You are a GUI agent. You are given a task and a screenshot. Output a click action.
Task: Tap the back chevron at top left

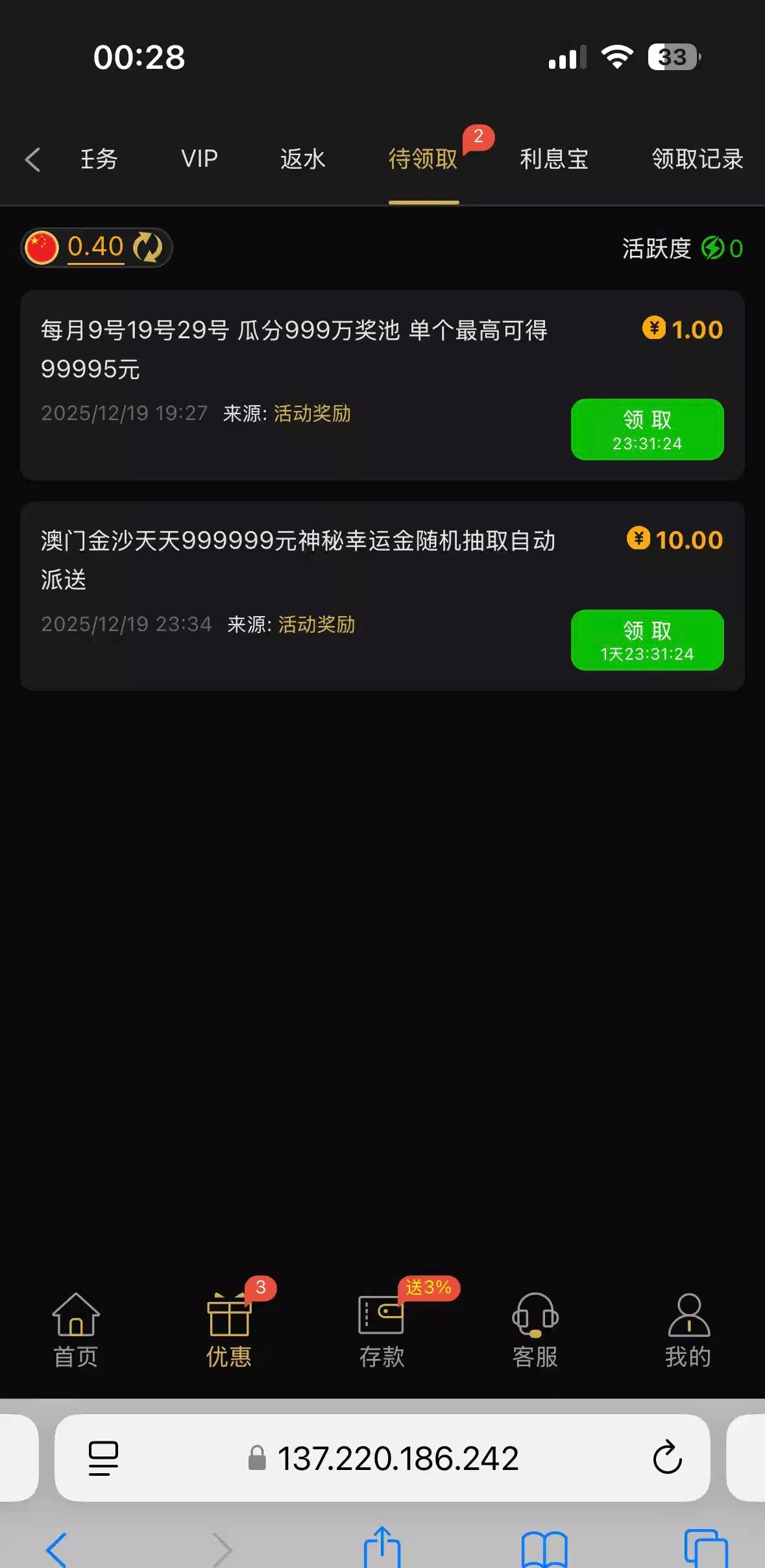click(x=32, y=159)
